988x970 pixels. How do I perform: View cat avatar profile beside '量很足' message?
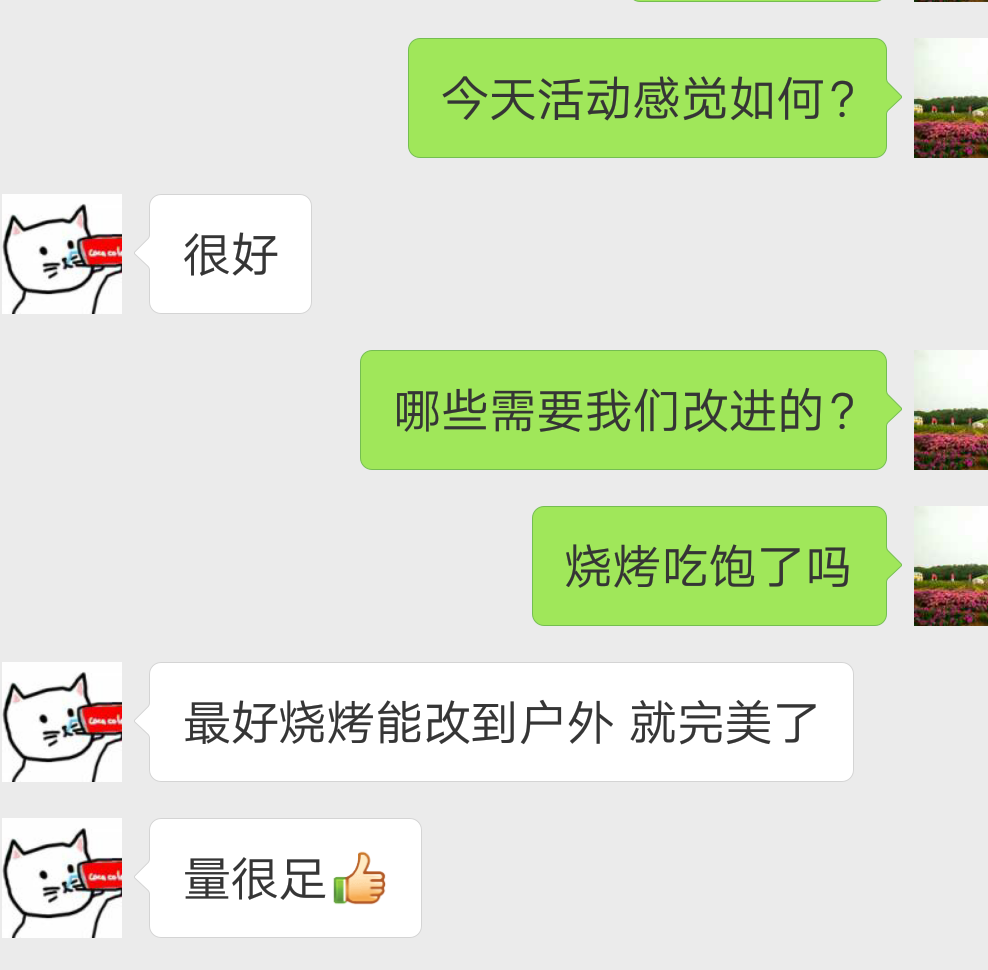(62, 878)
